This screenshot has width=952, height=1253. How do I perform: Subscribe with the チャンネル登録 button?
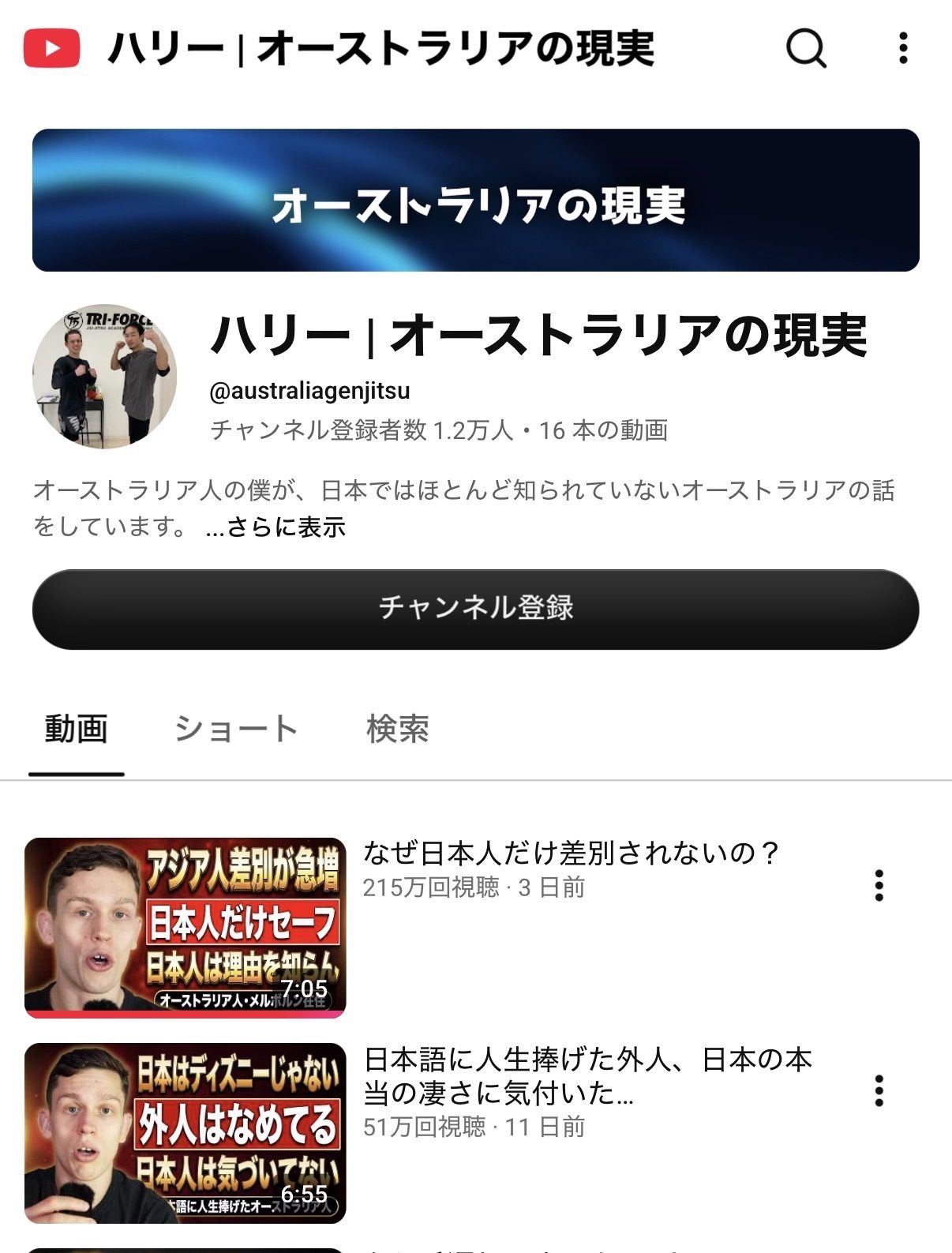point(475,609)
